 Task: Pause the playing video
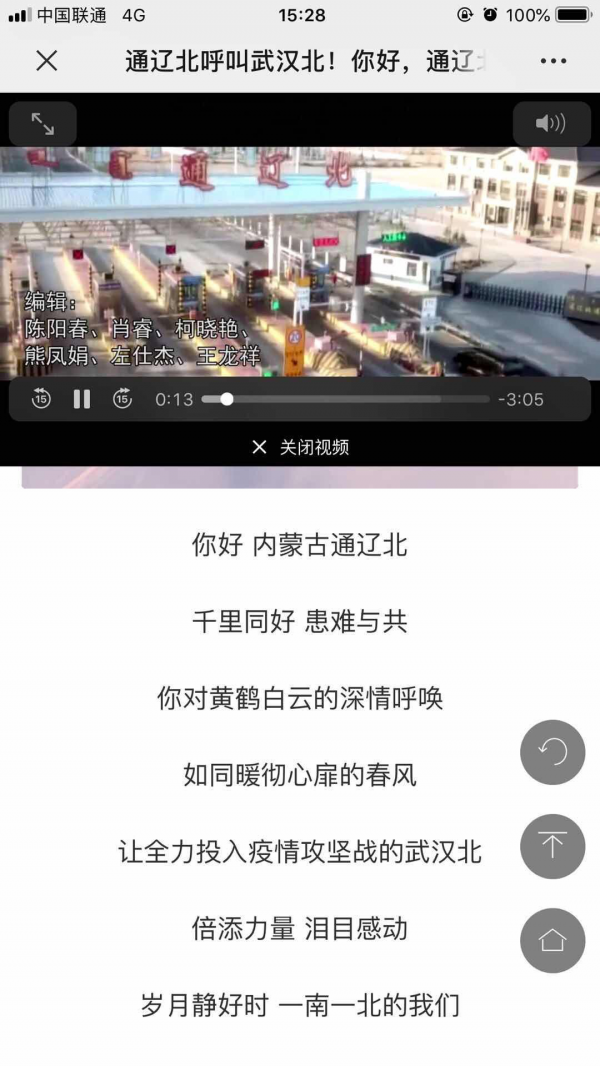(x=82, y=399)
